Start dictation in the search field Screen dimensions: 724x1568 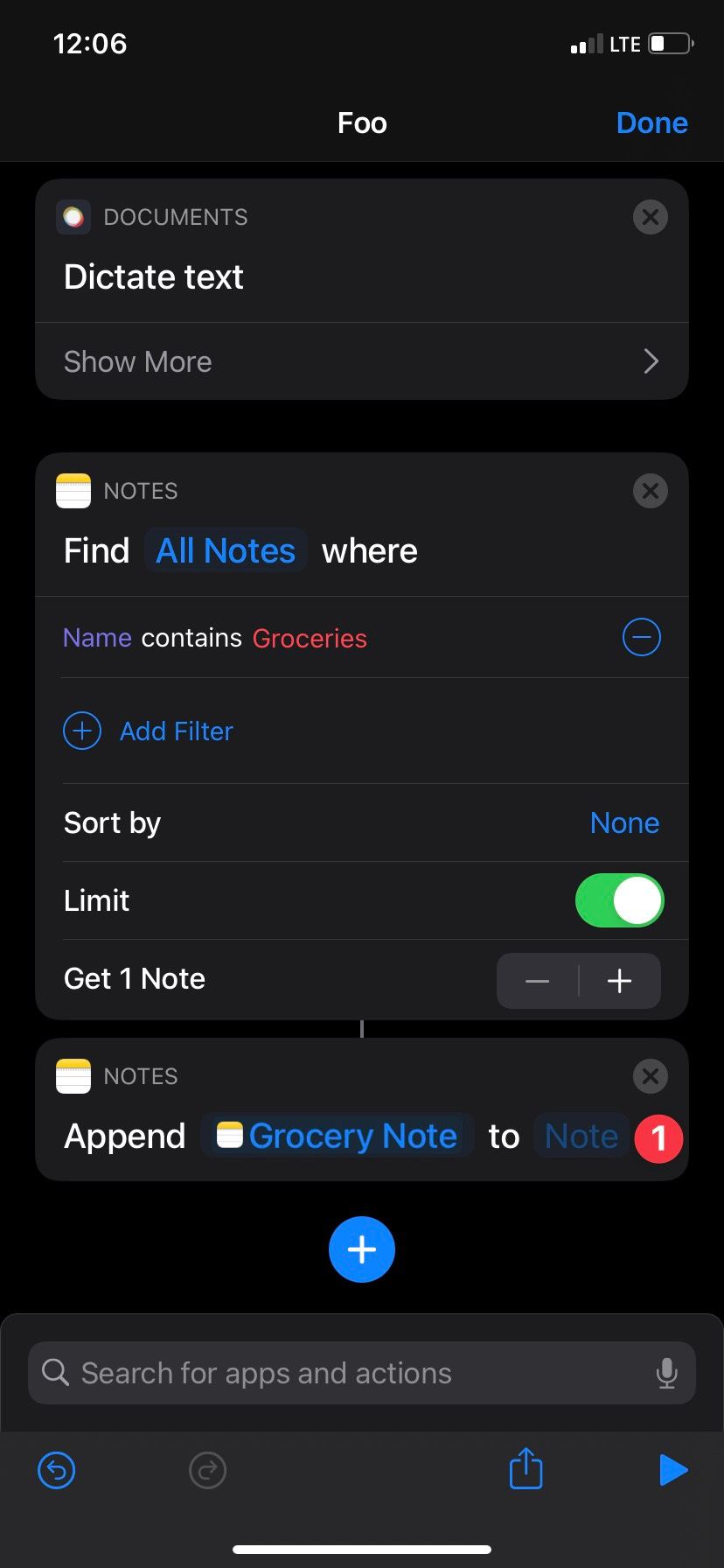point(666,1373)
